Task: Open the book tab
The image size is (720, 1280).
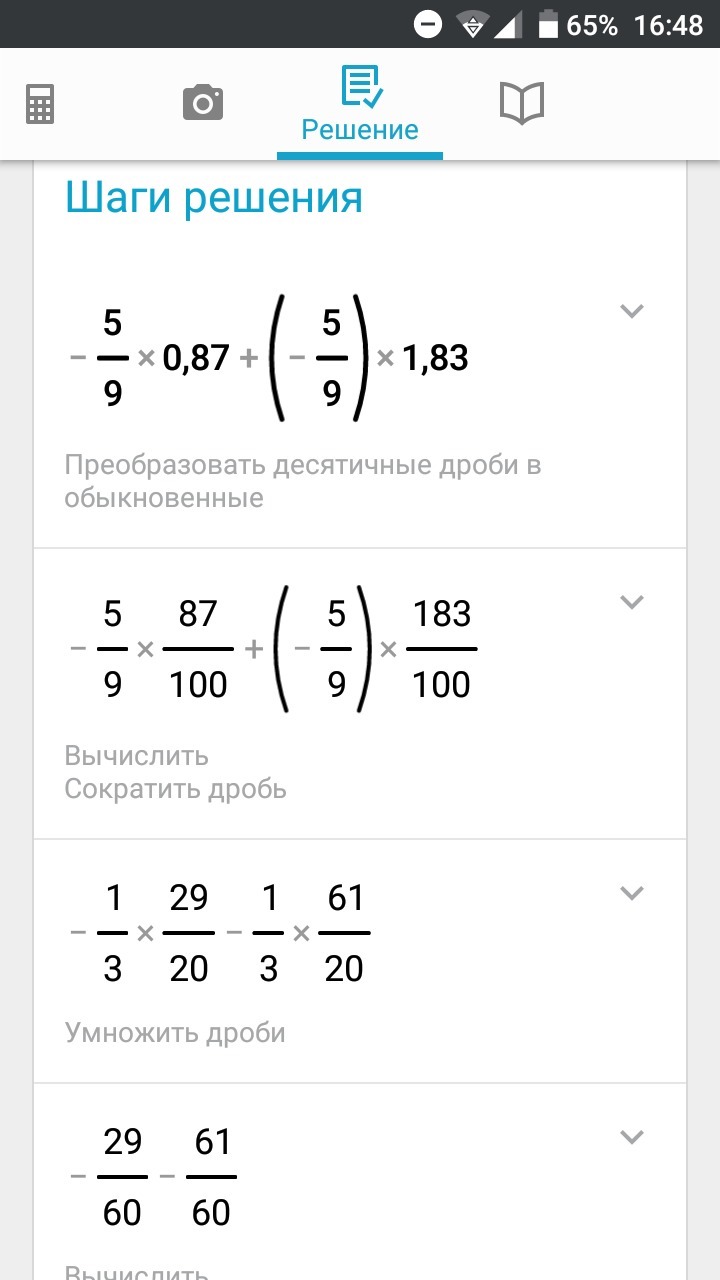Action: coord(521,103)
